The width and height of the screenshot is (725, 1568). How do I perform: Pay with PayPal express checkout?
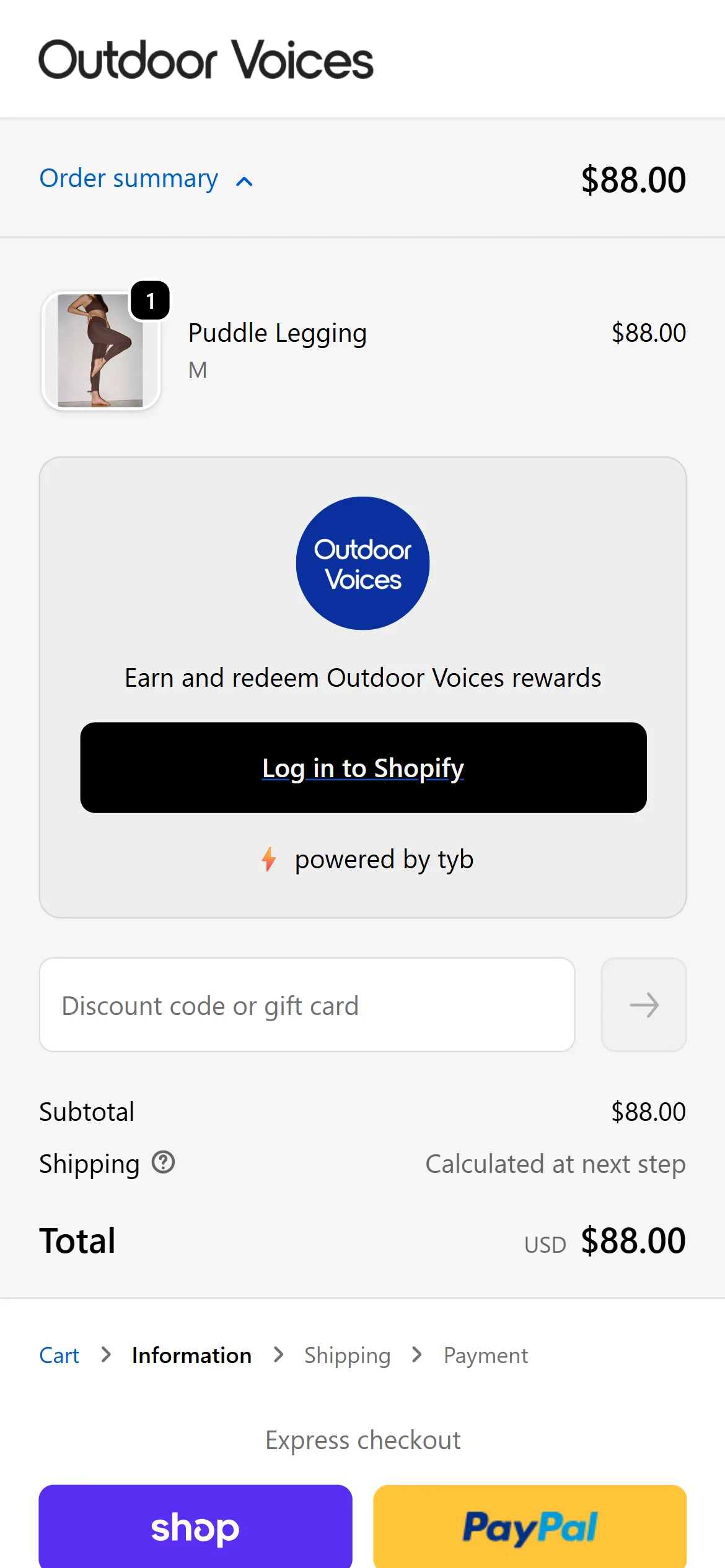pos(530,1527)
